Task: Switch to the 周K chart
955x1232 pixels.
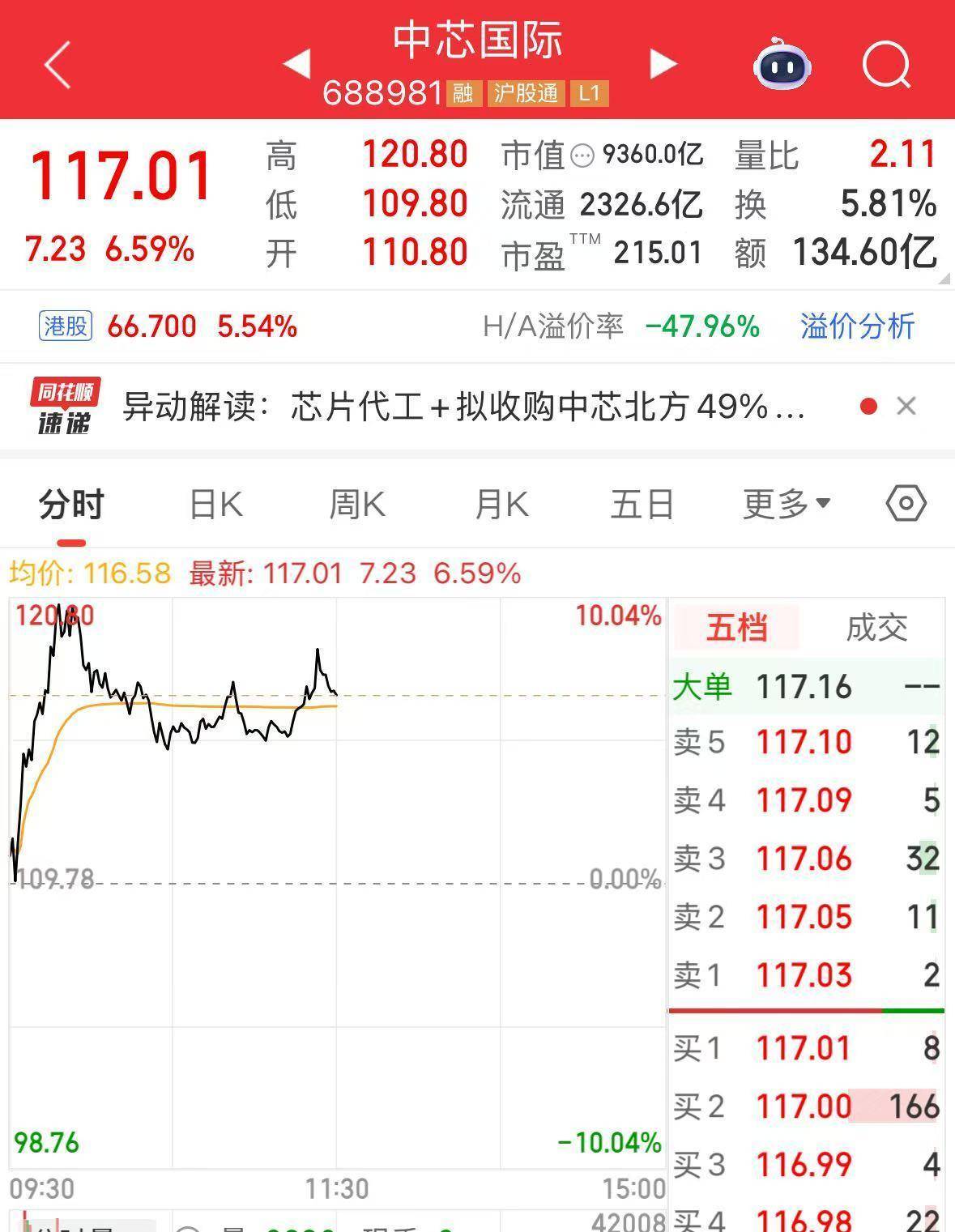Action: coord(357,505)
